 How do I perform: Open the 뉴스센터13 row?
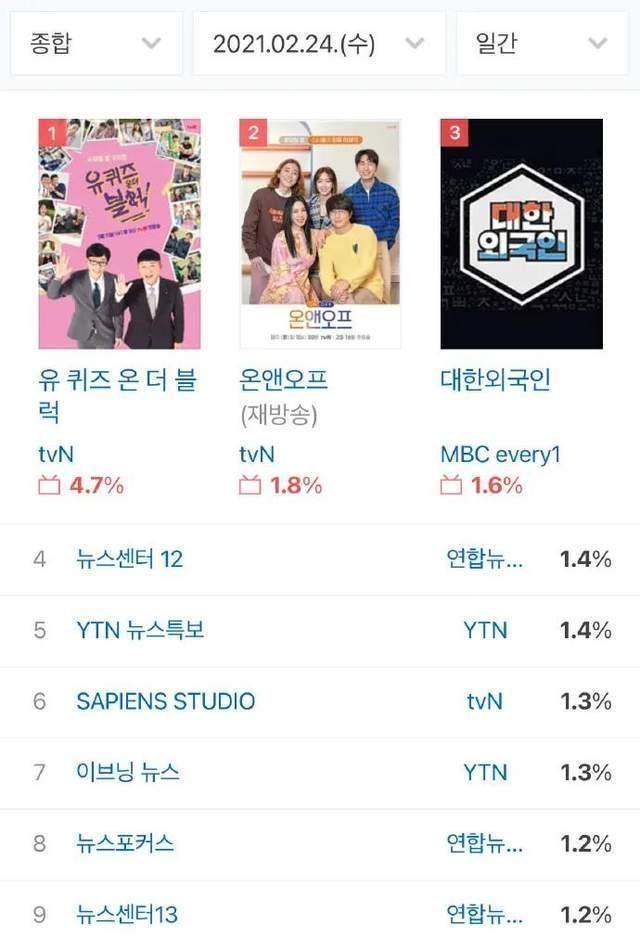[127, 914]
